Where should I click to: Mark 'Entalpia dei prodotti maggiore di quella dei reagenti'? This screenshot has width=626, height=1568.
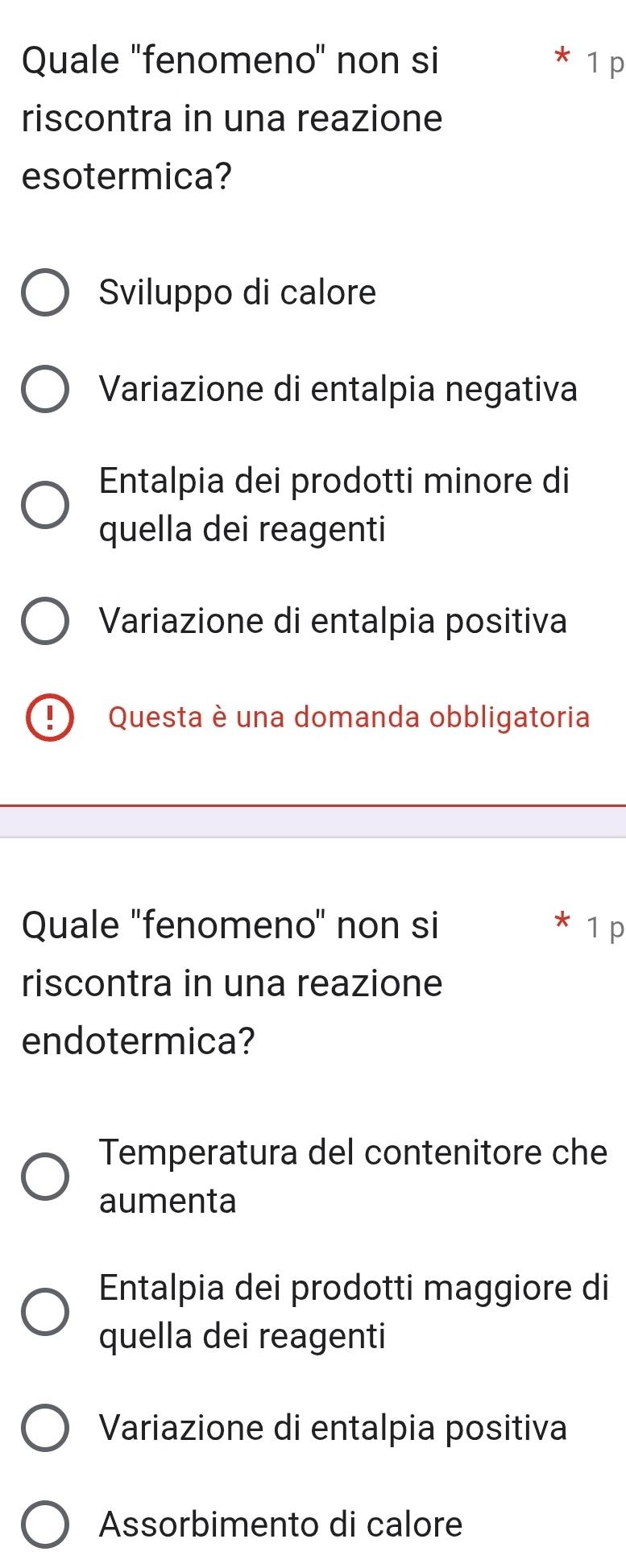click(x=44, y=1313)
